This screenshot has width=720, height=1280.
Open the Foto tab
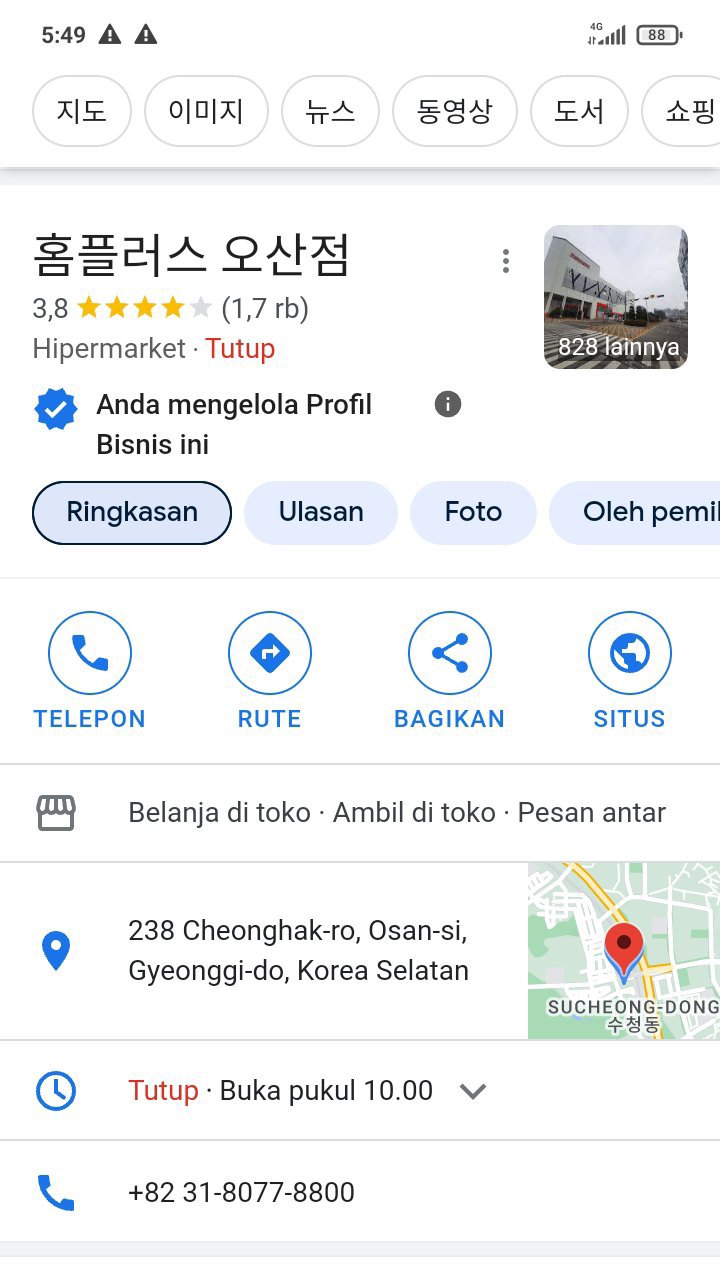pos(473,513)
